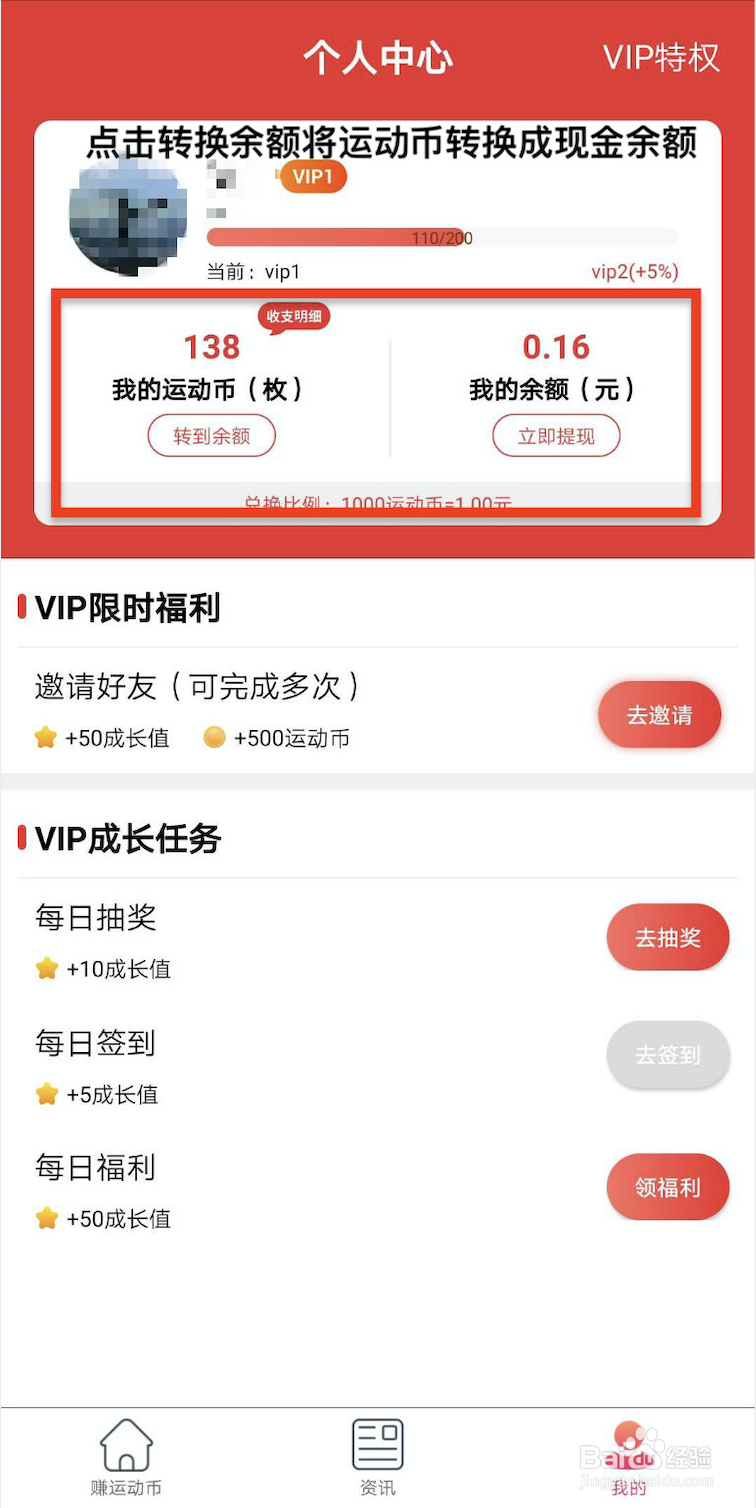Tap the VIP1 badge next to username

pyautogui.click(x=312, y=177)
